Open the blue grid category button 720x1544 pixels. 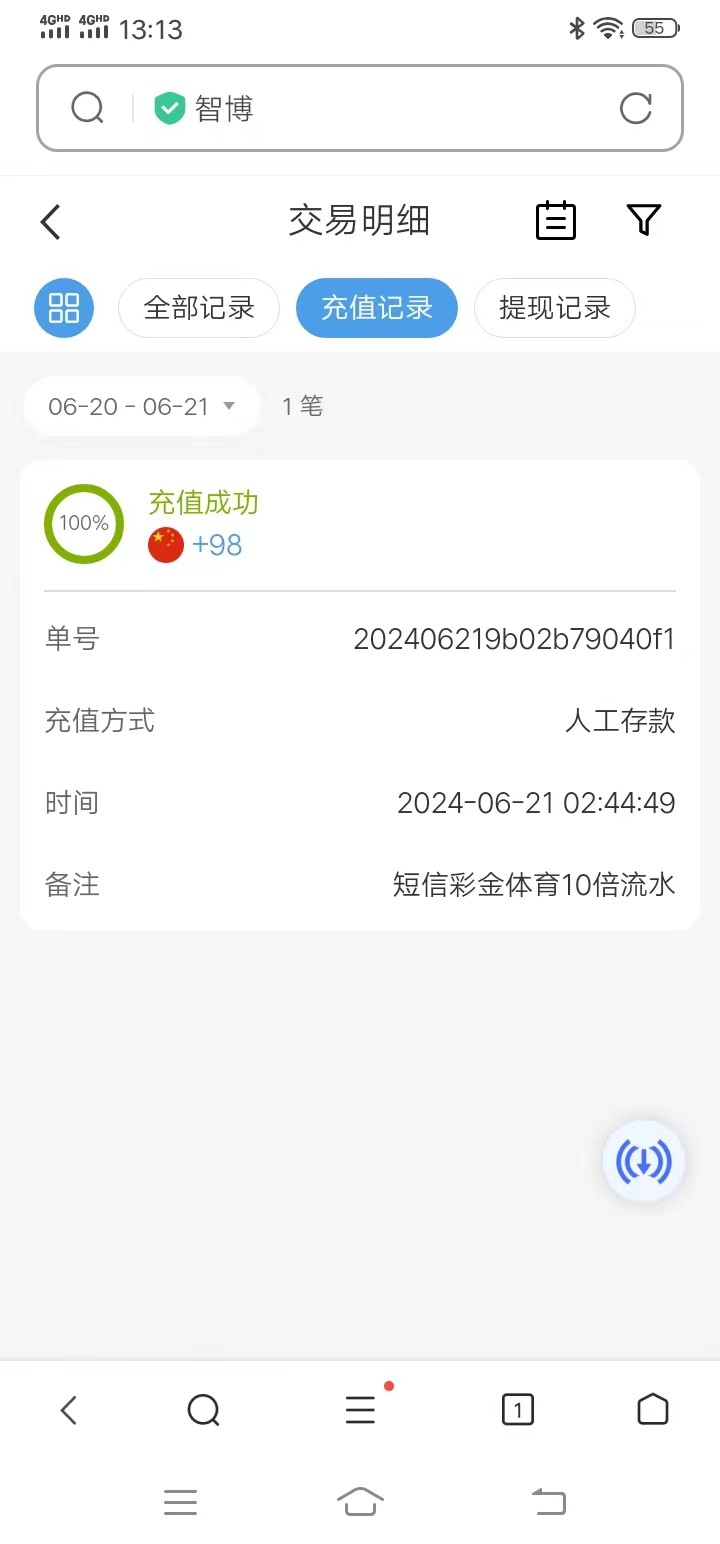[64, 308]
